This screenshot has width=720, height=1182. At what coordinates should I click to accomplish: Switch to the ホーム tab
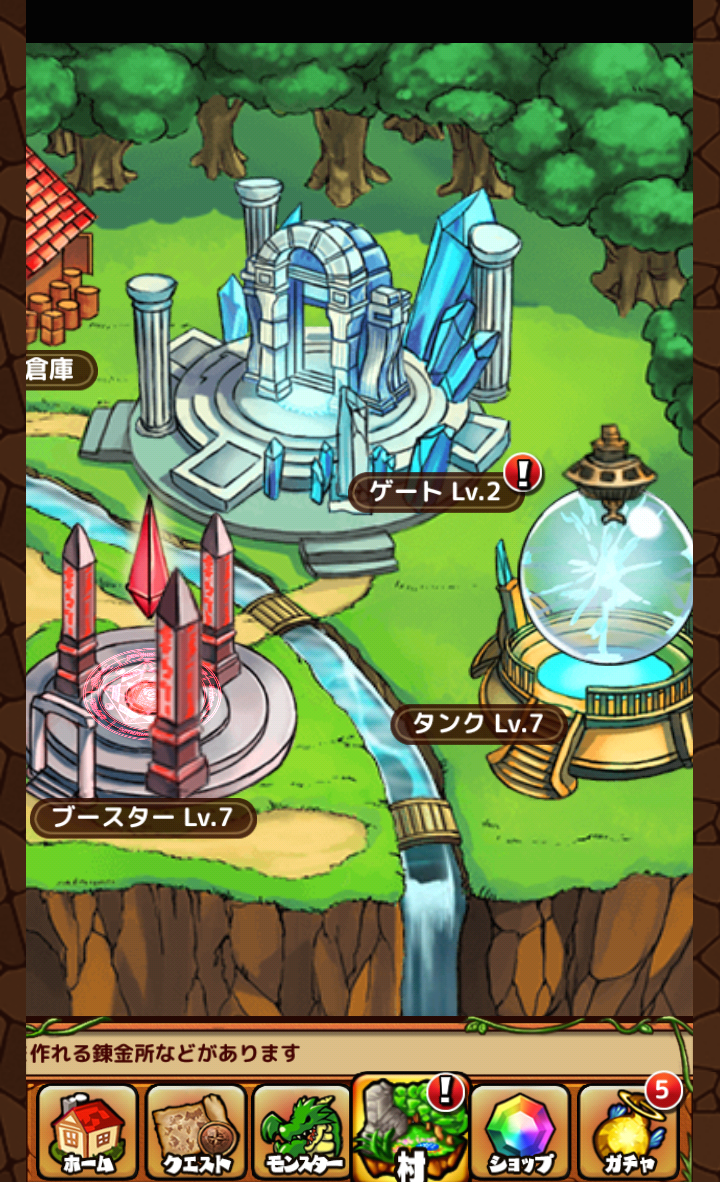pyautogui.click(x=88, y=1132)
